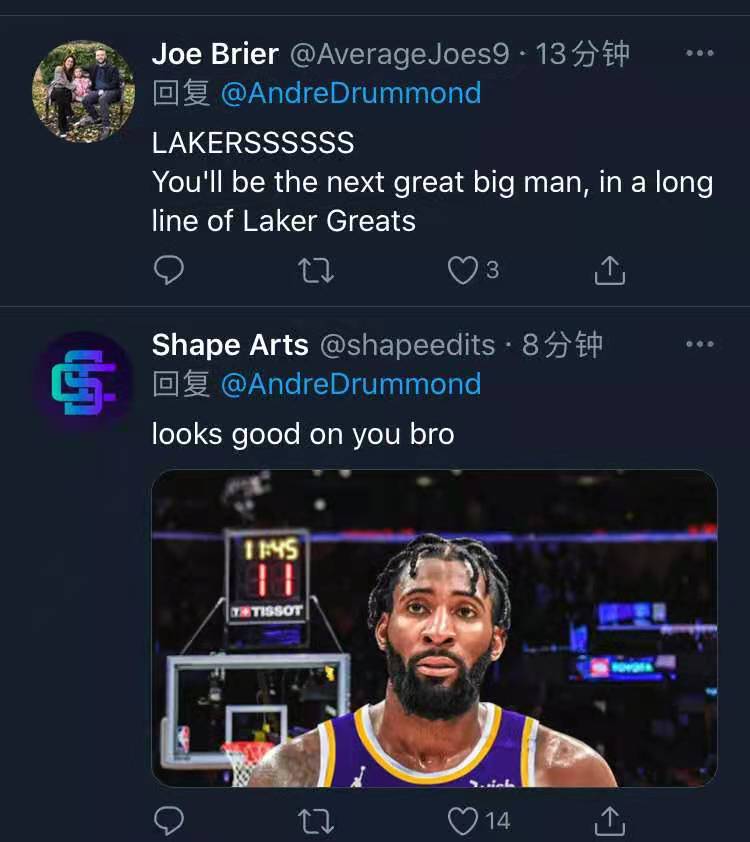This screenshot has height=842, width=750.
Task: Like Joe Brier's tweet
Action: point(463,269)
